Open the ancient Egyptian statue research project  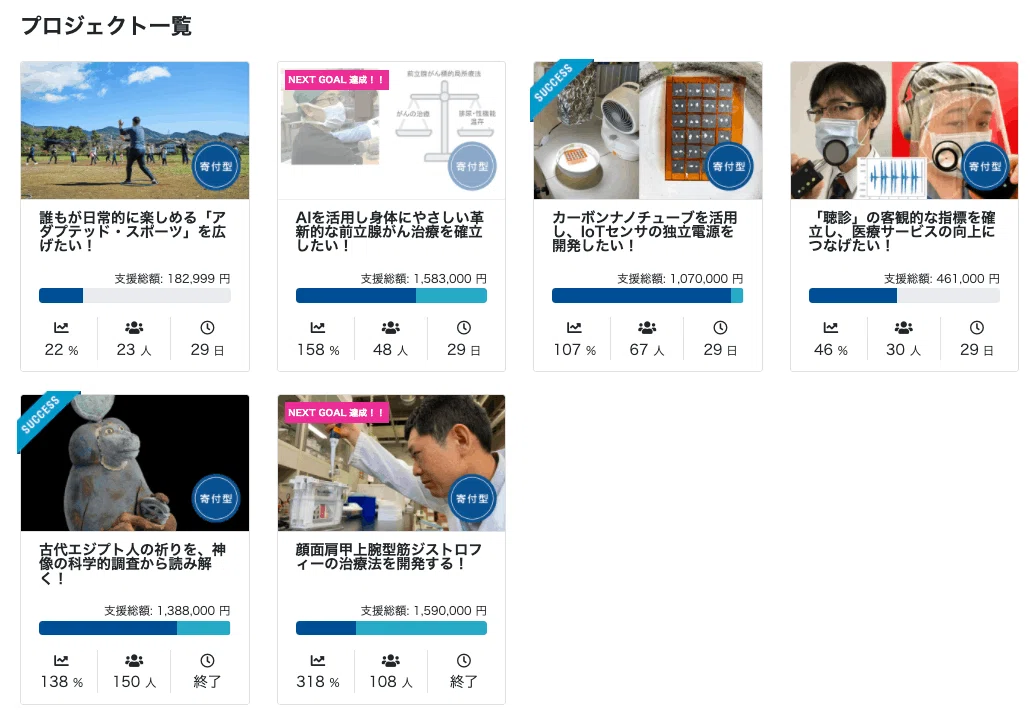coord(135,549)
